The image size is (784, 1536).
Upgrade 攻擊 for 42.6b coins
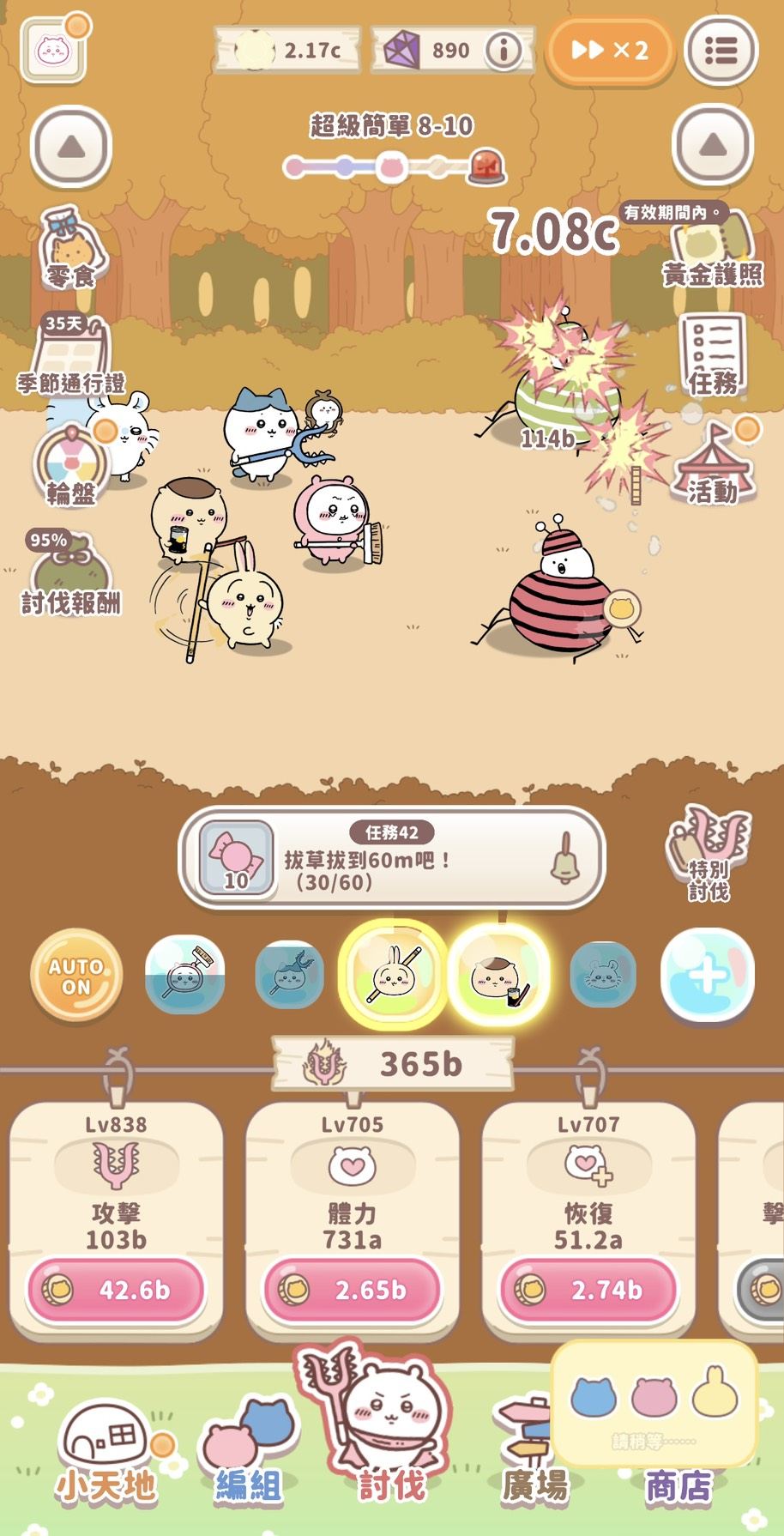coord(117,1290)
